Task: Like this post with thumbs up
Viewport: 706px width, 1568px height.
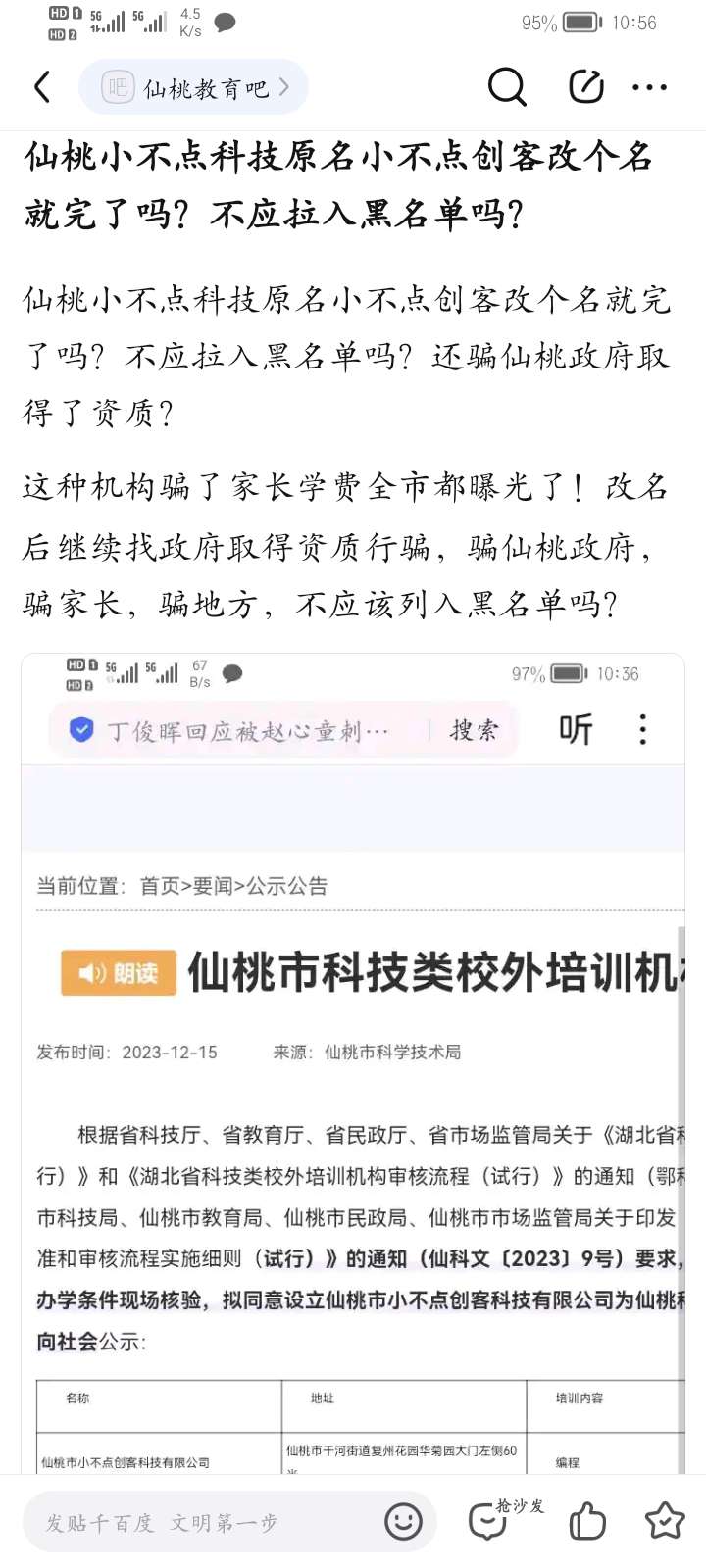Action: (586, 1522)
